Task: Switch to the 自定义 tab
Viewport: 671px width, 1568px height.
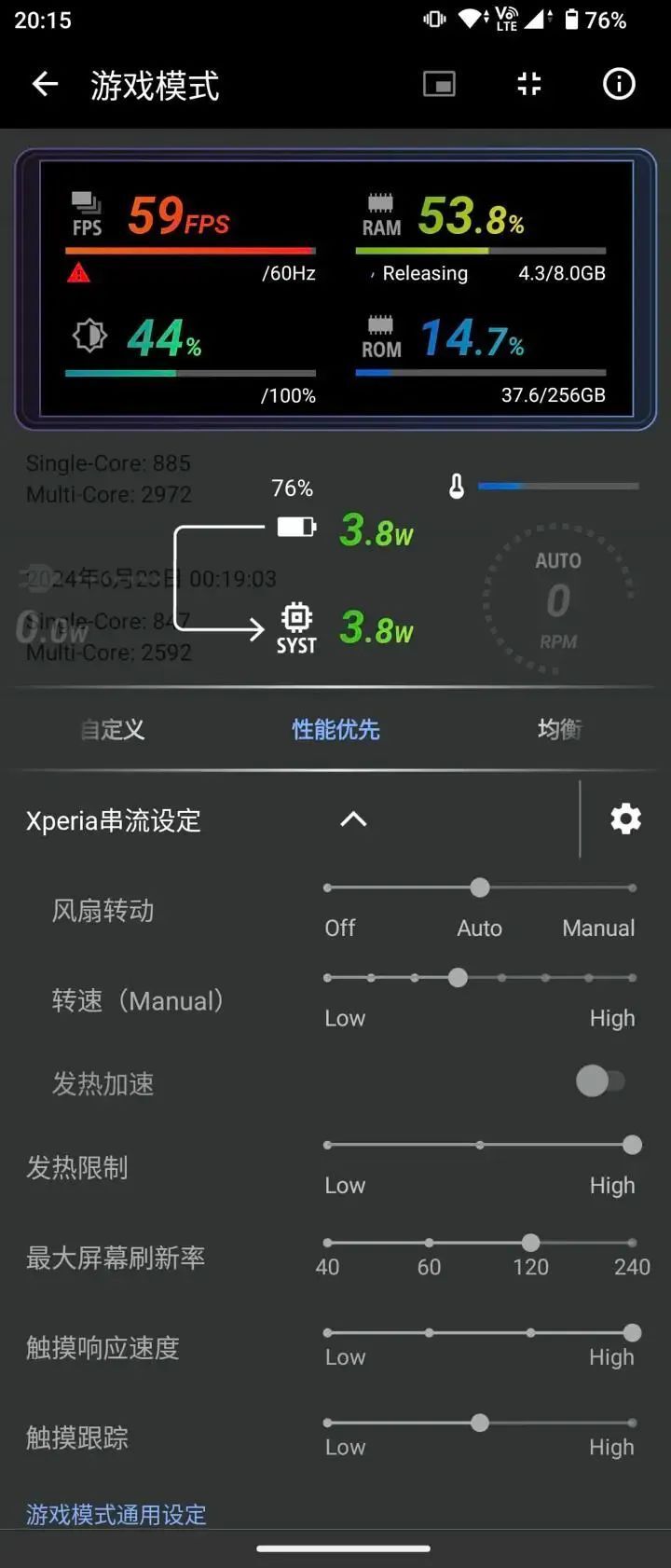Action: (111, 730)
